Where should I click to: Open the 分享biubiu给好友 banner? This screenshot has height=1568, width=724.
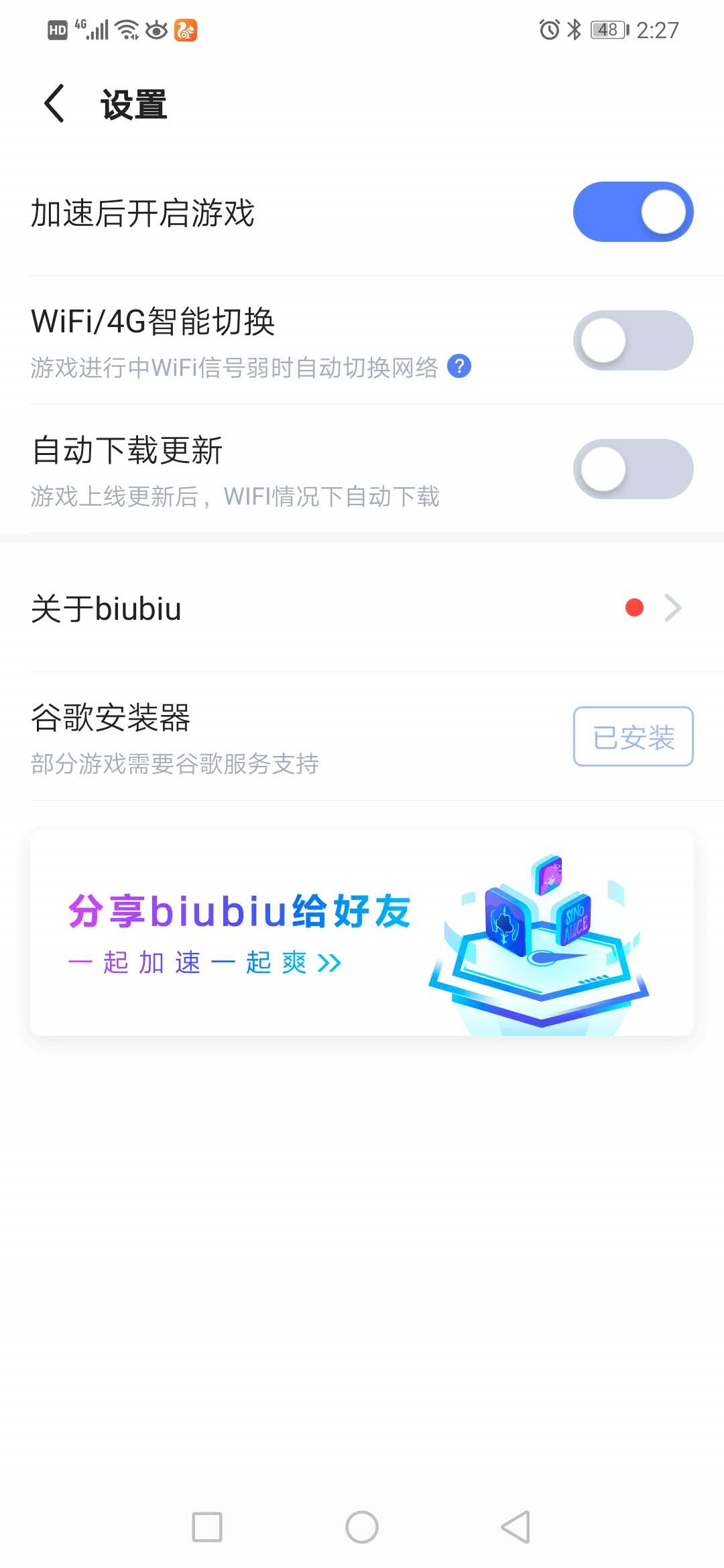click(x=362, y=933)
